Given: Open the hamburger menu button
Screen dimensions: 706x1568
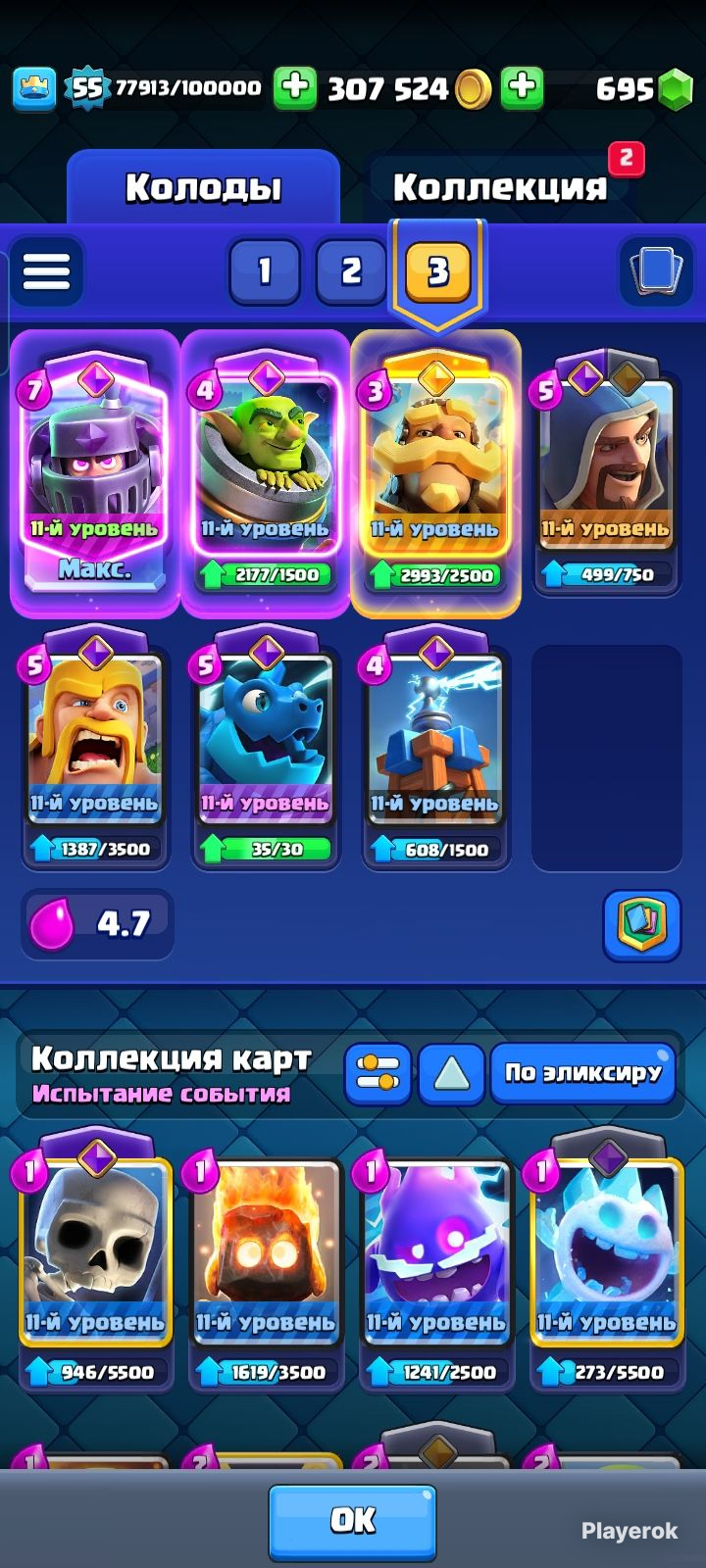Looking at the screenshot, I should [x=46, y=270].
